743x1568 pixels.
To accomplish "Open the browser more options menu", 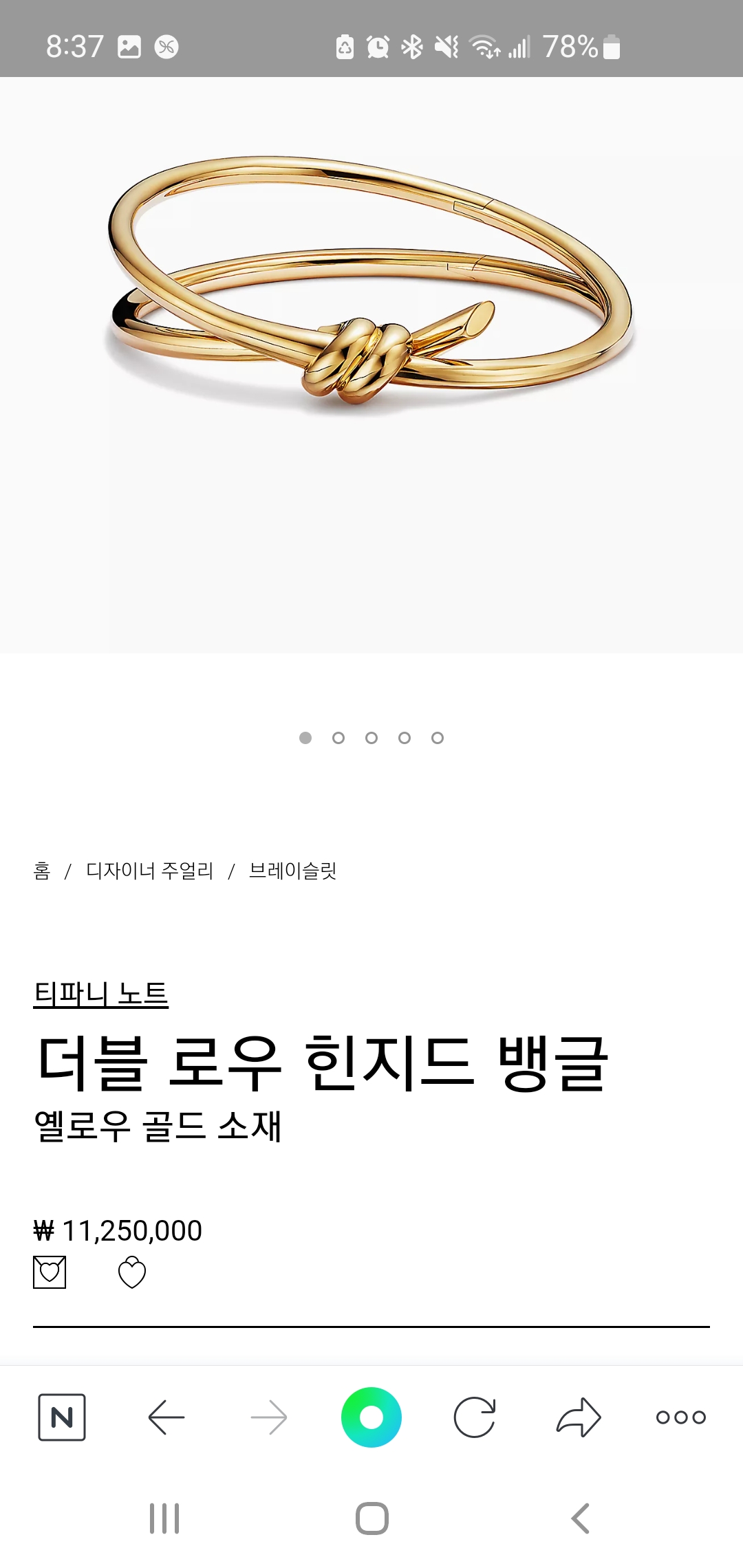I will click(x=681, y=1417).
